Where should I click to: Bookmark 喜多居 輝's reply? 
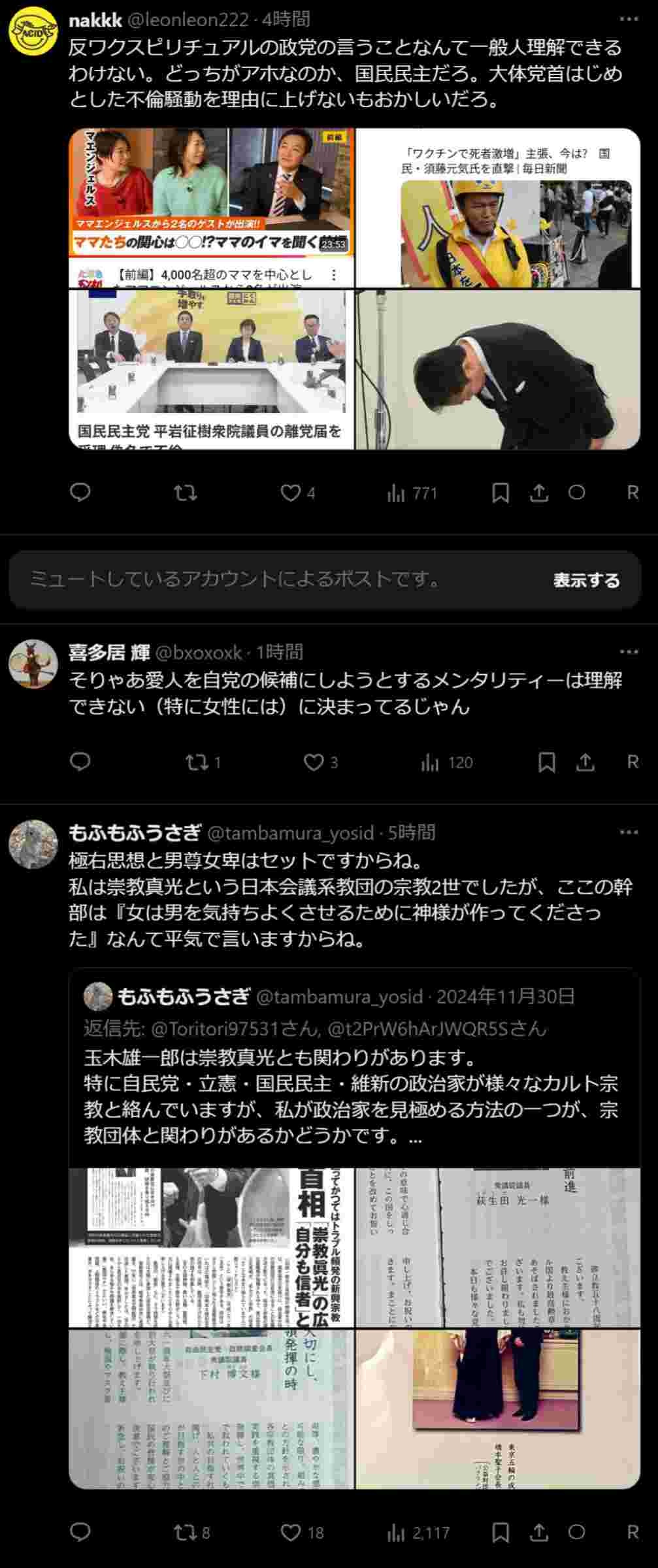(547, 762)
